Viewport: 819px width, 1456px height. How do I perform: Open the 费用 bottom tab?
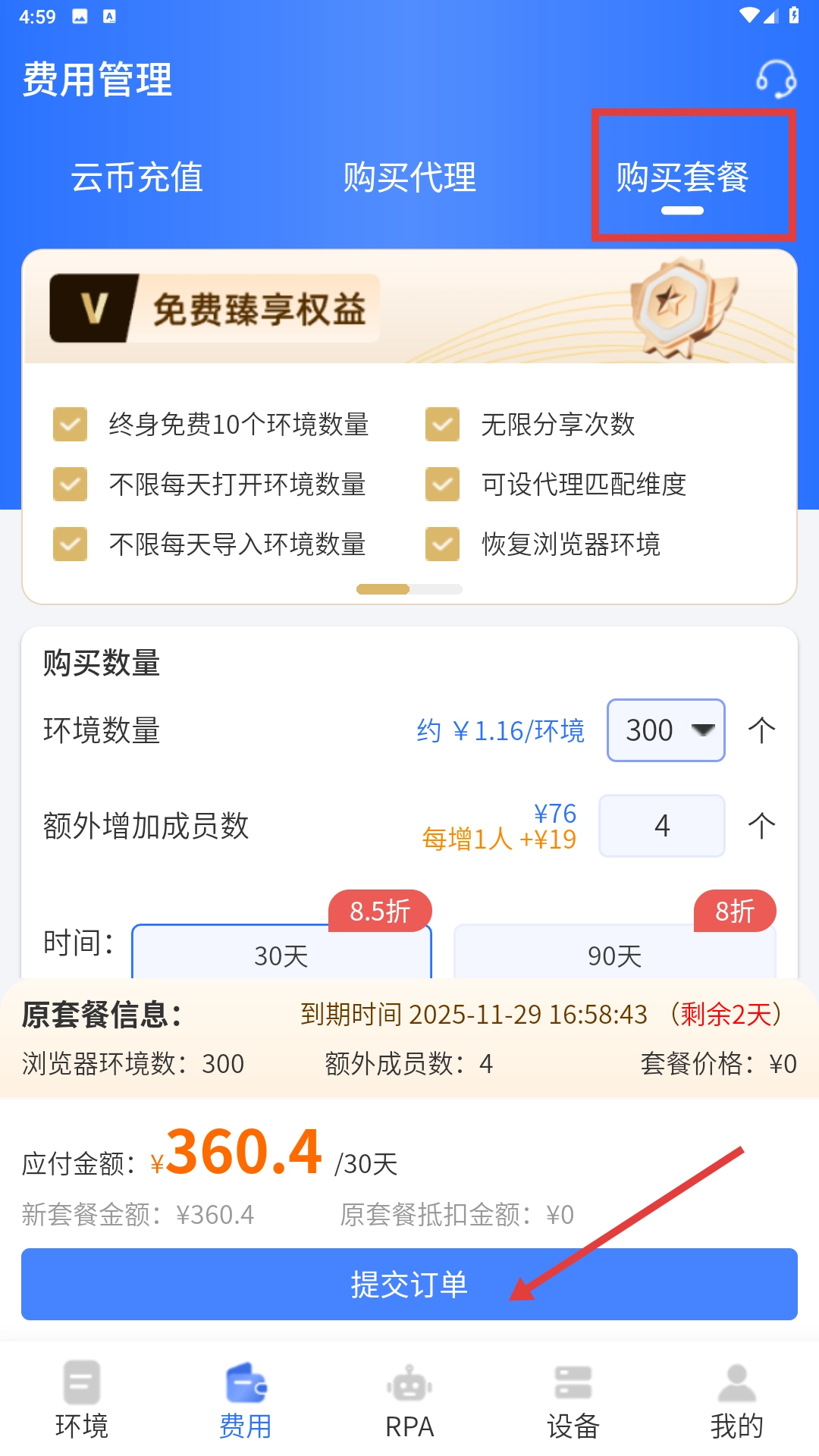[x=246, y=1400]
